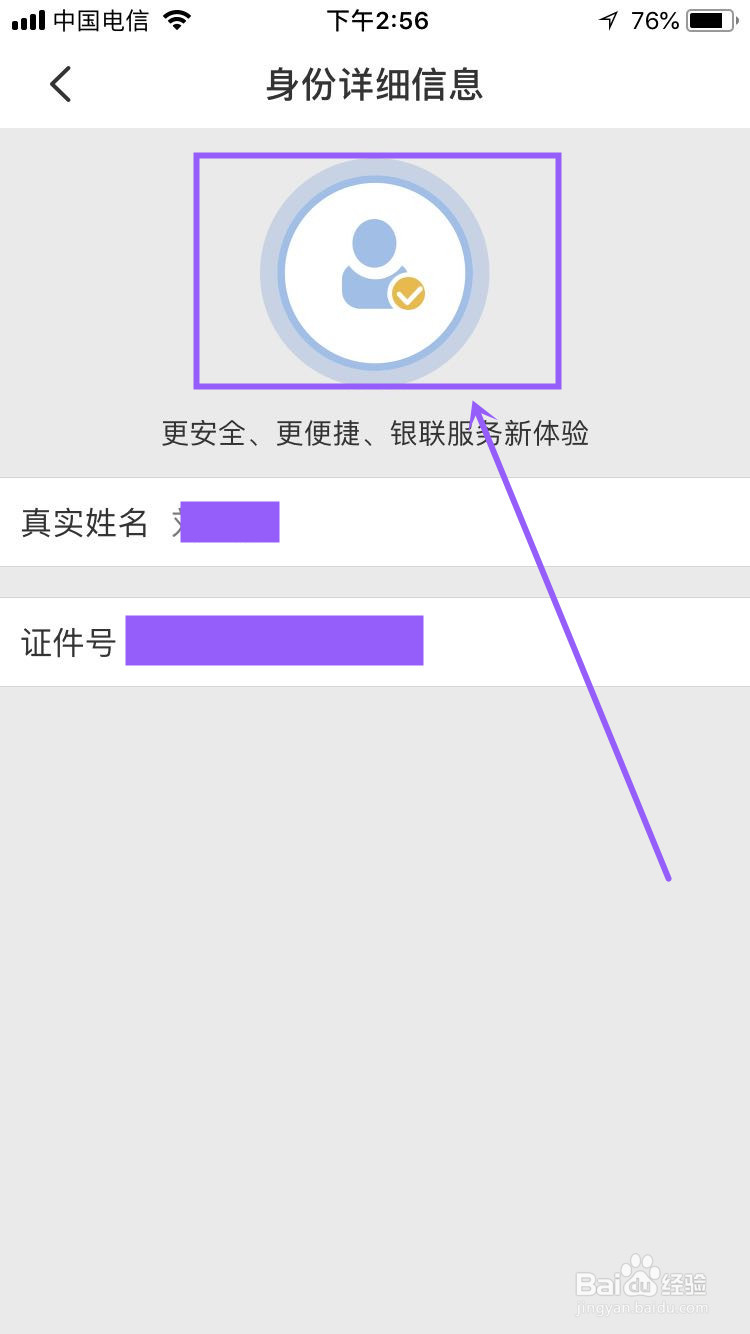Tap the purple annotation arrow tip
Screen dimensions: 750x1334
point(474,403)
